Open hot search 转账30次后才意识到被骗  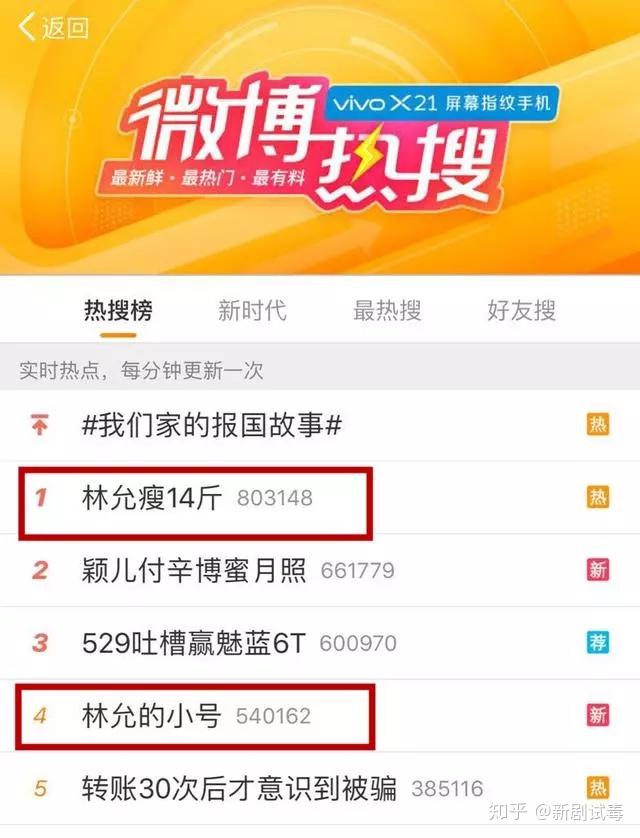(x=239, y=788)
